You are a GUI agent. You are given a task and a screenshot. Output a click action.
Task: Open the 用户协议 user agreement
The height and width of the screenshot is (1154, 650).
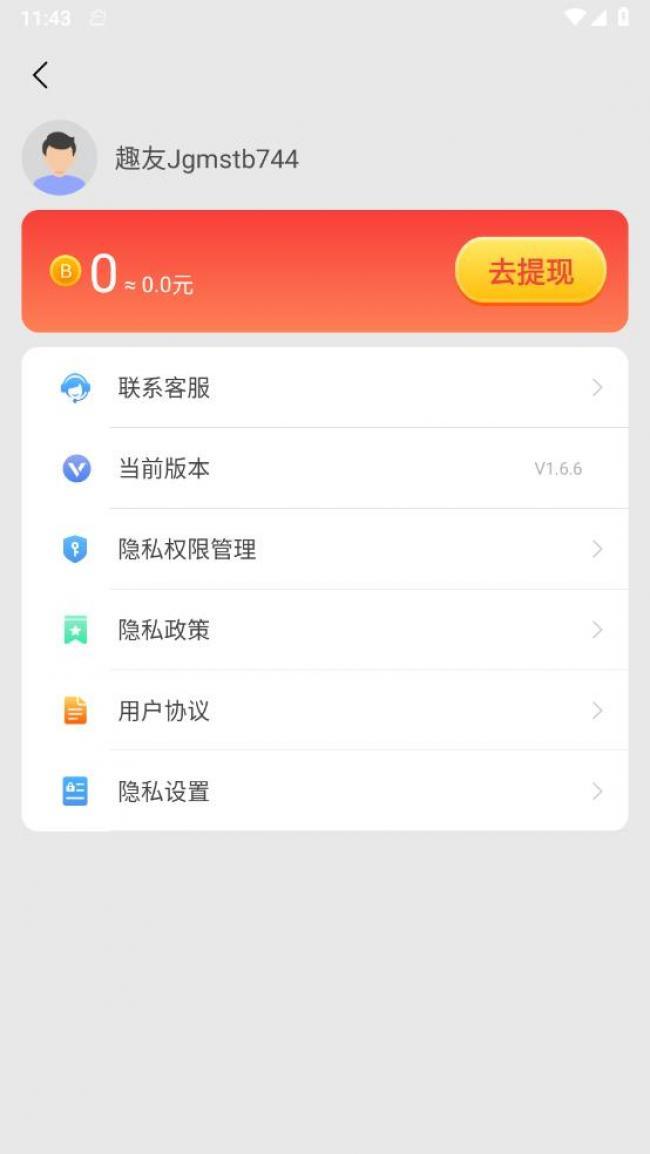[x=325, y=711]
